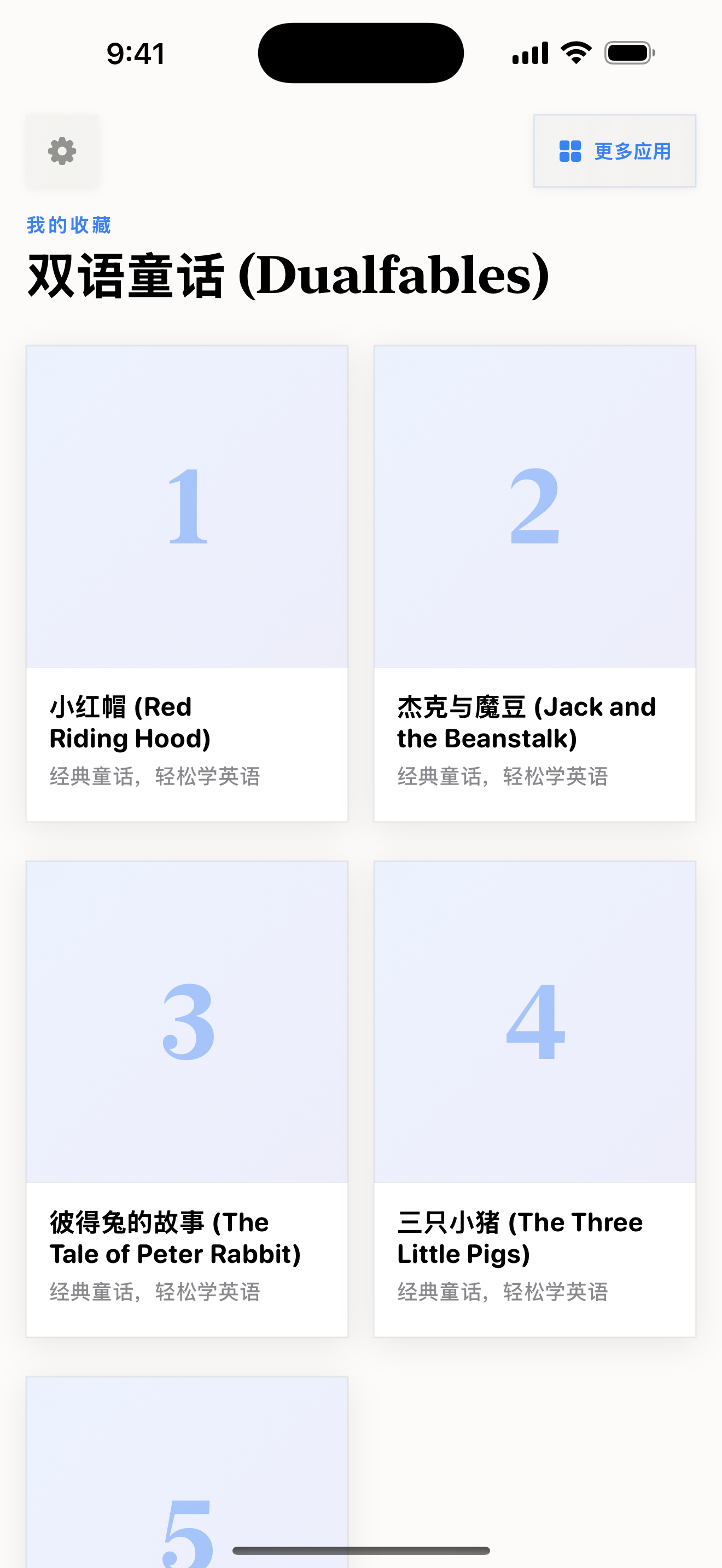Read 三只小猪 (The Three Little Pigs)
722x1568 pixels.
[534, 1098]
